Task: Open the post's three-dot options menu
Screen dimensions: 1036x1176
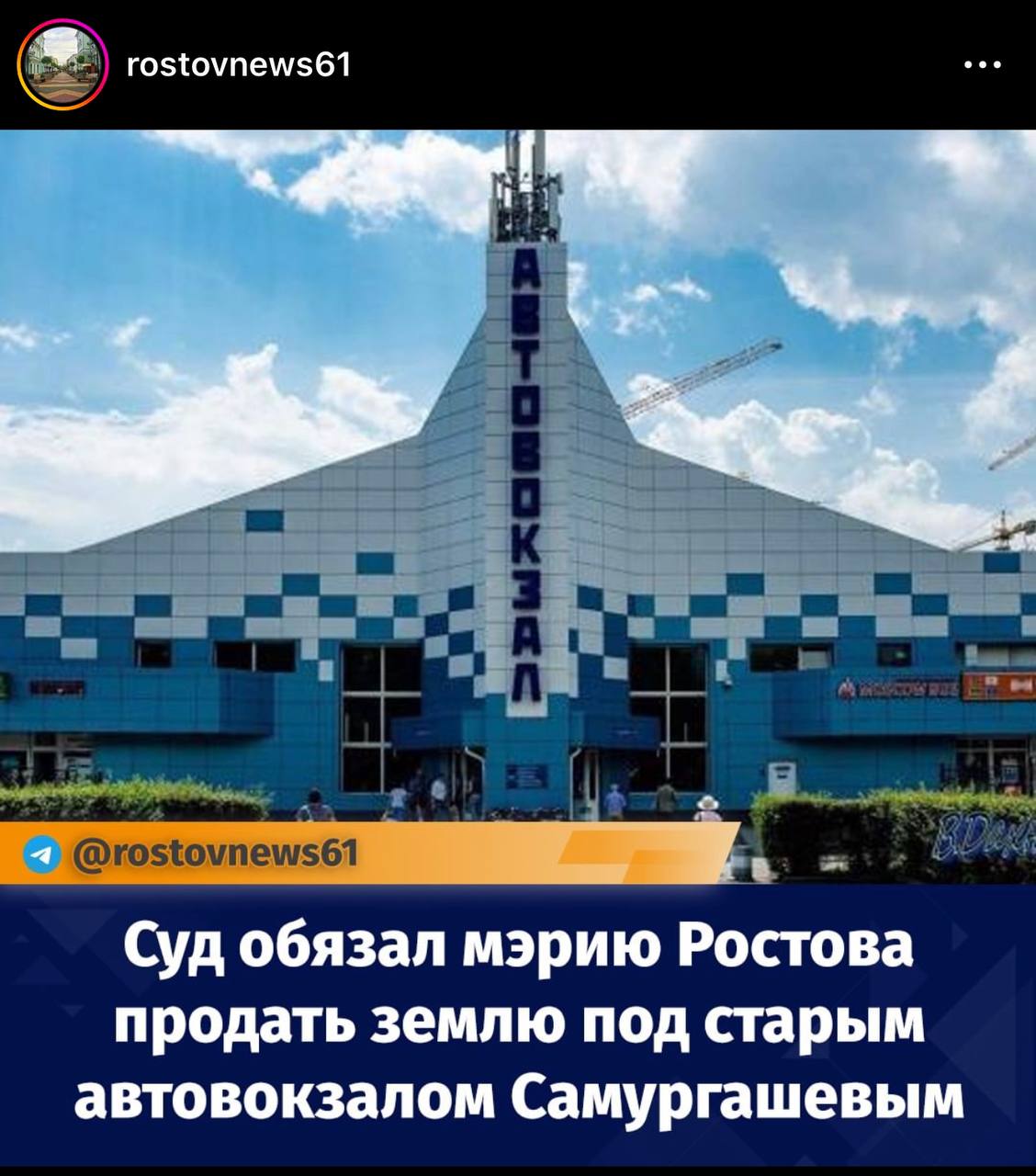Action: 984,65
